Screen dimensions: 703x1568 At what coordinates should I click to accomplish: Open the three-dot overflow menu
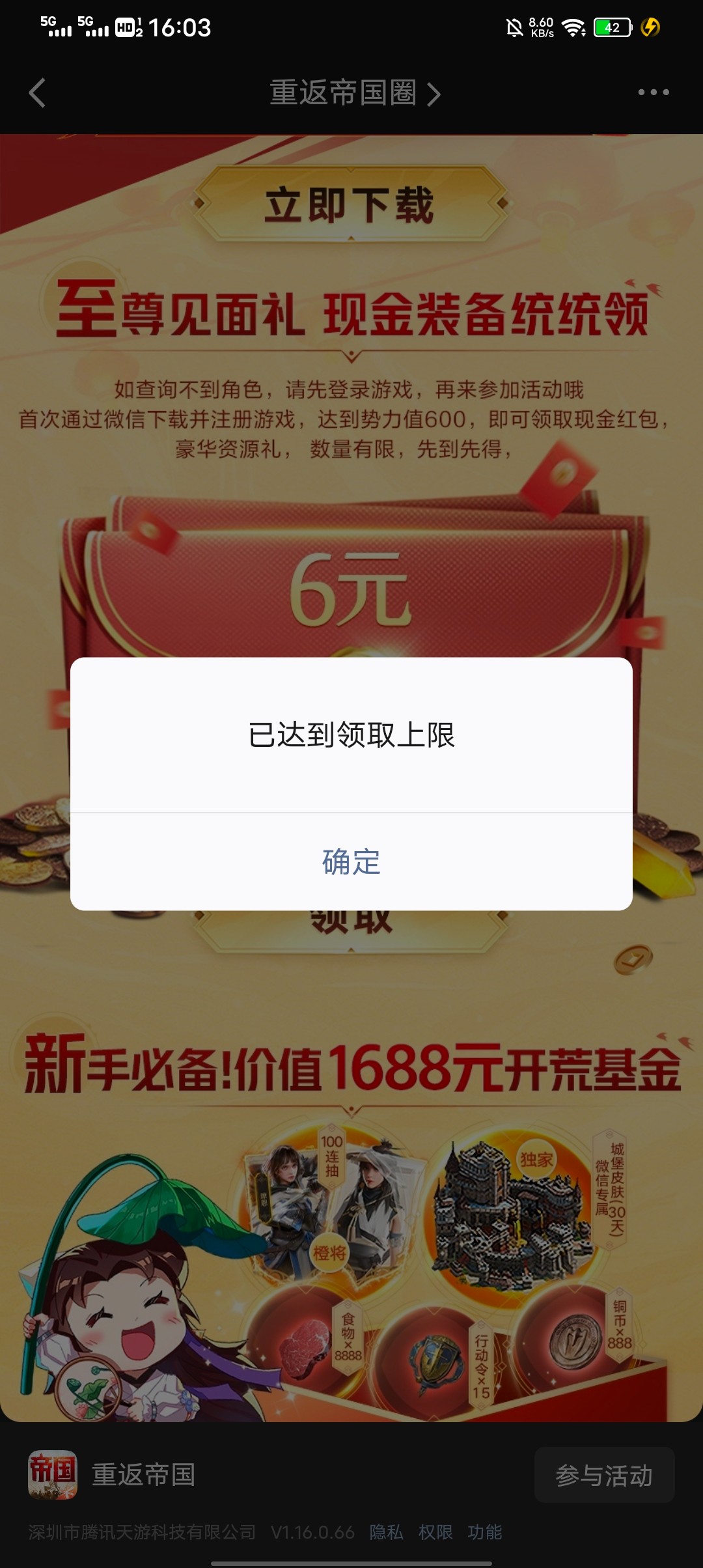pos(653,92)
